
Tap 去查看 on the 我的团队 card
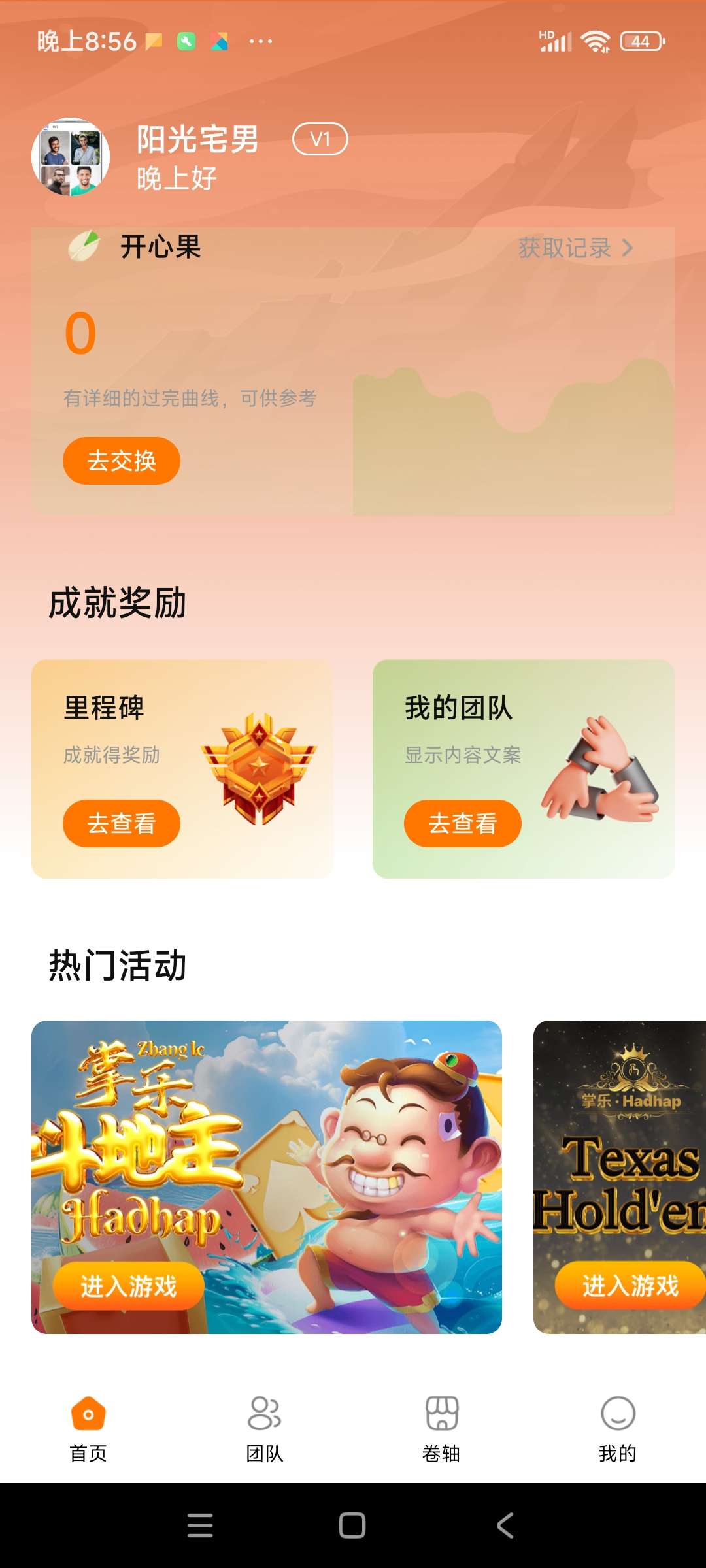[462, 823]
